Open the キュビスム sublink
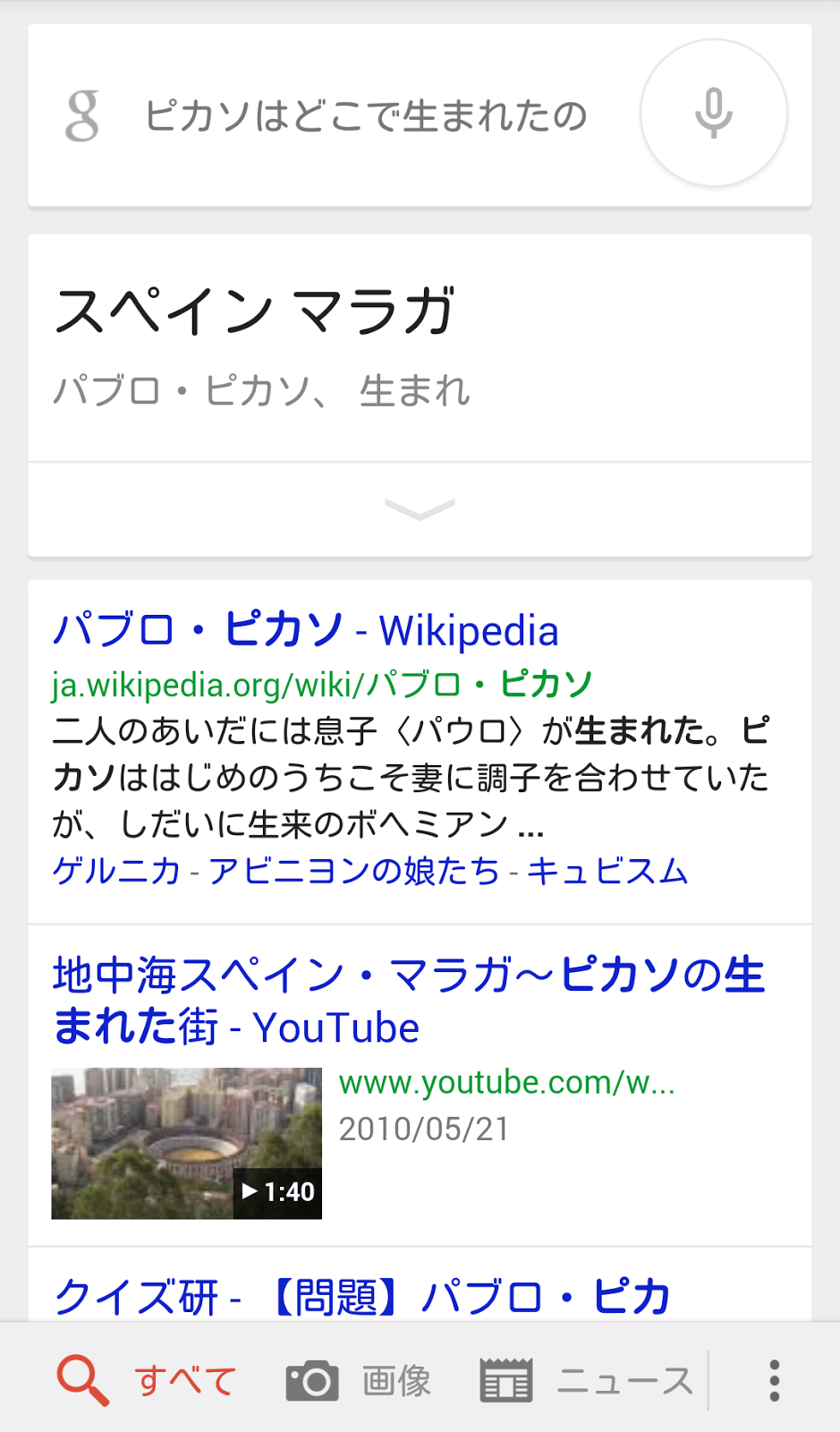 [607, 871]
